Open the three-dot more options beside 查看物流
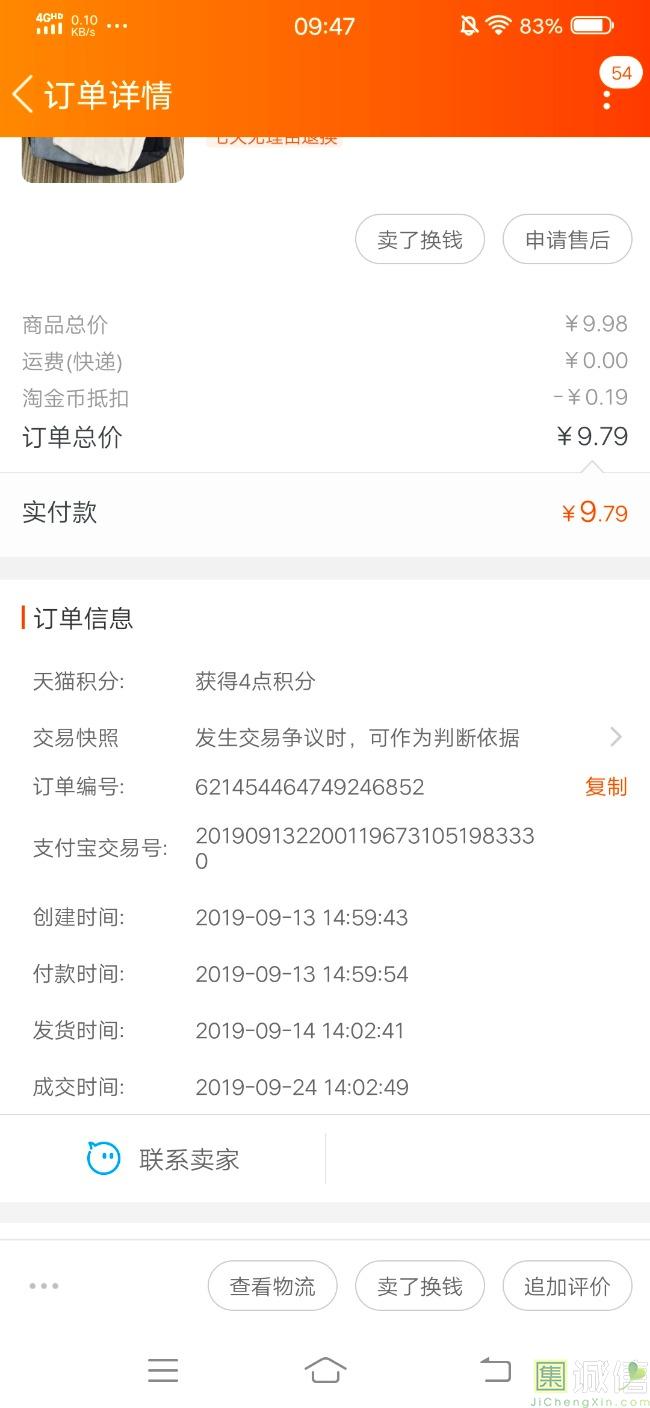This screenshot has width=650, height=1408. click(x=44, y=1286)
